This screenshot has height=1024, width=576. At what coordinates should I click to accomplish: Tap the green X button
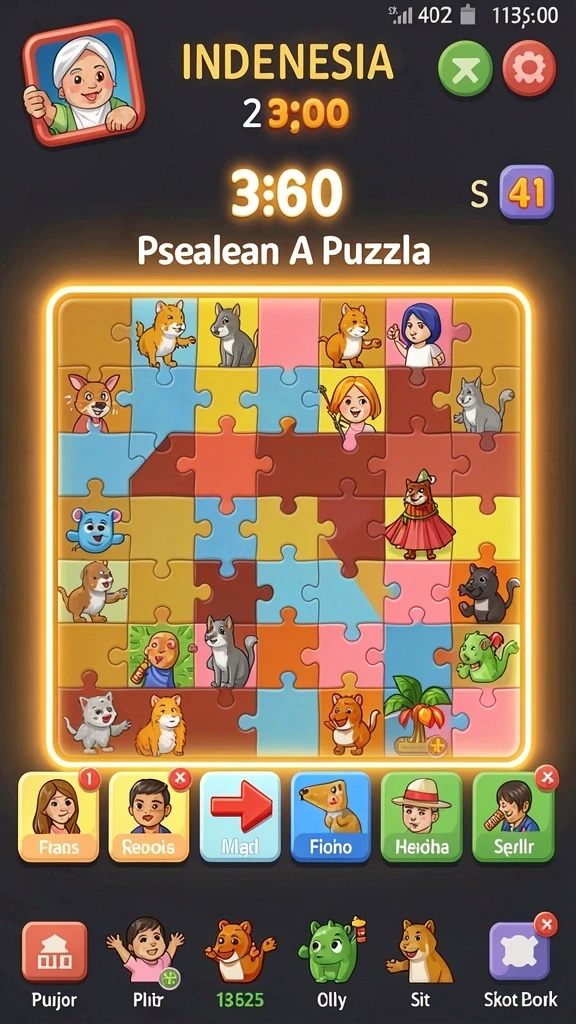[x=465, y=69]
